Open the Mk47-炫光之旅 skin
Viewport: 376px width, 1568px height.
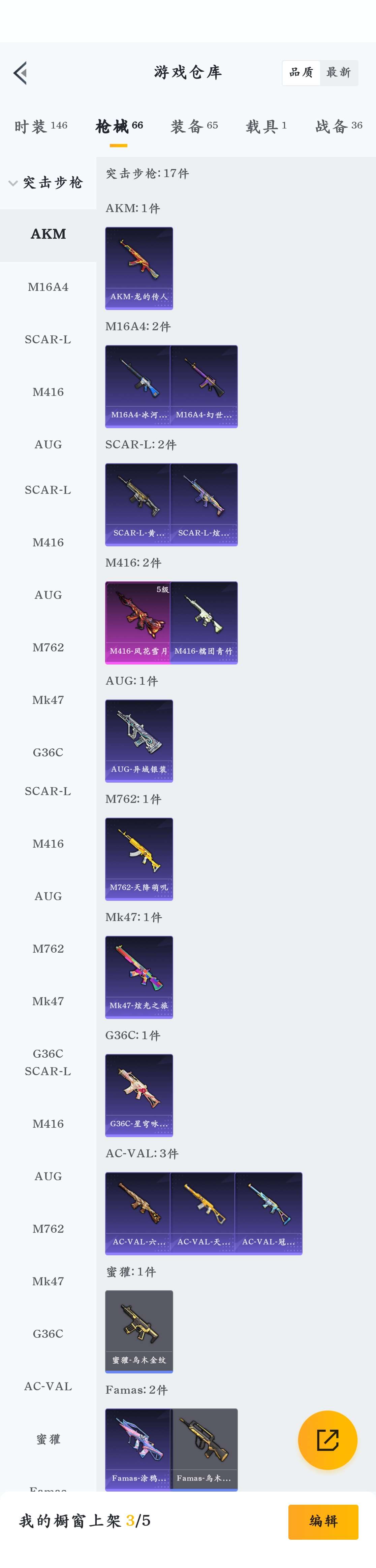click(x=139, y=976)
